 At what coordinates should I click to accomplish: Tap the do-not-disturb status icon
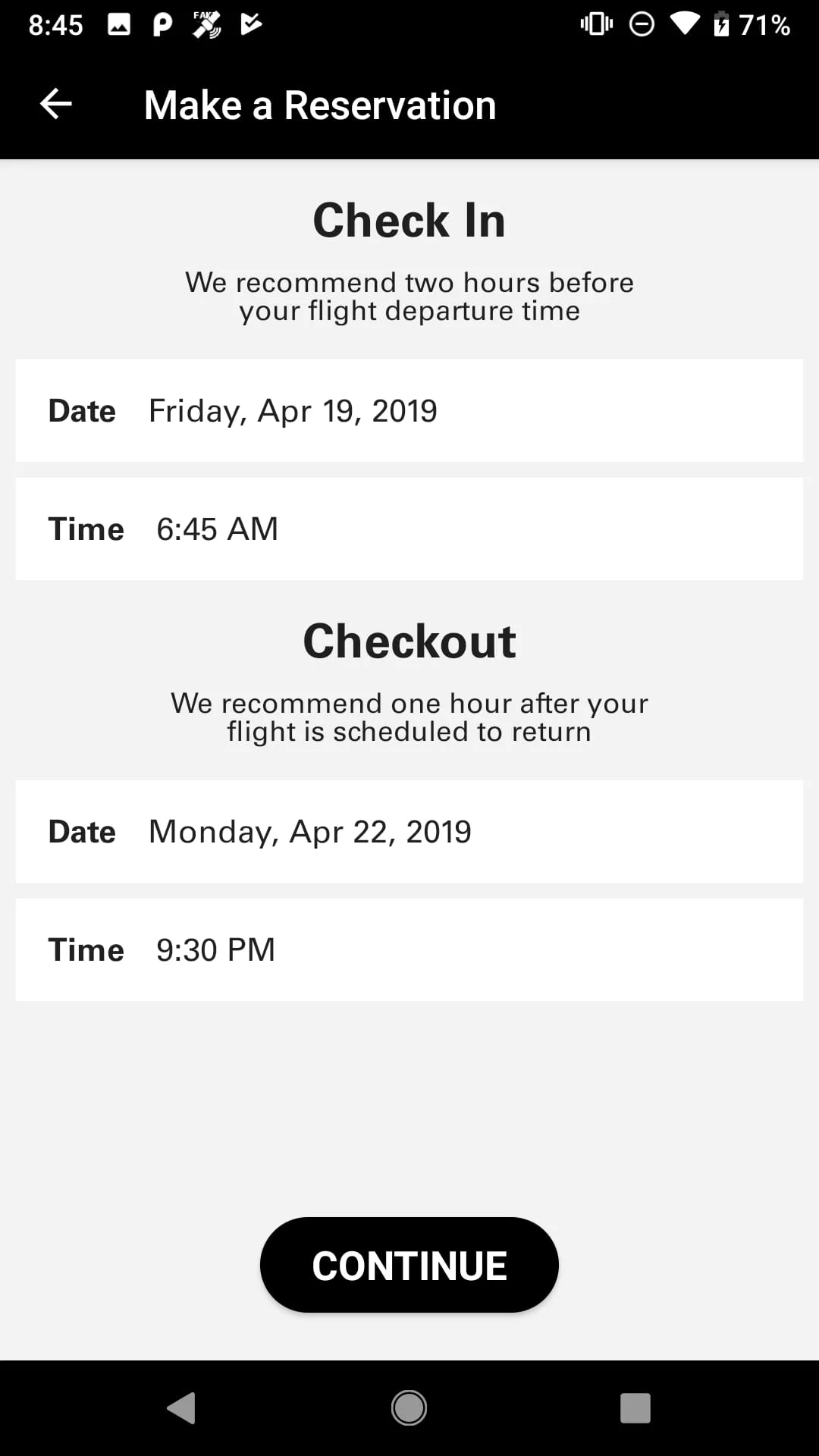[641, 24]
